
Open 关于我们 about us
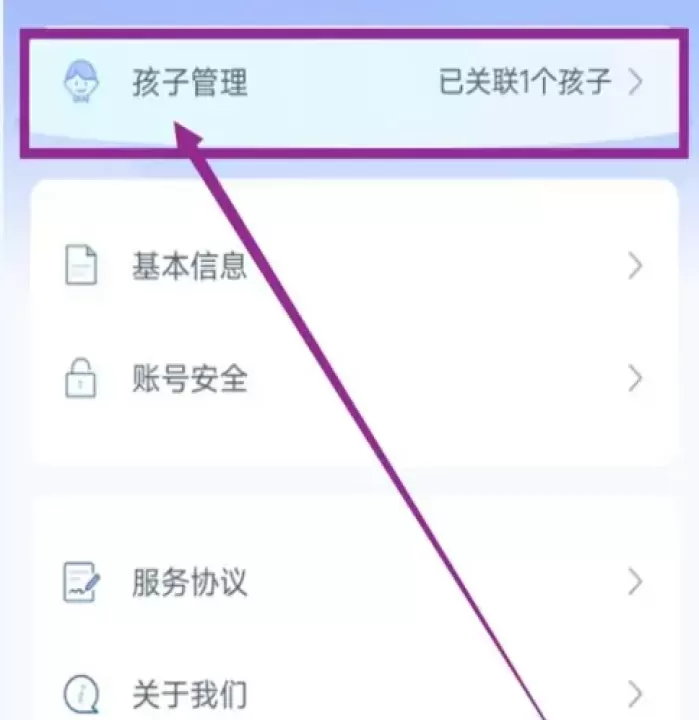(x=189, y=693)
